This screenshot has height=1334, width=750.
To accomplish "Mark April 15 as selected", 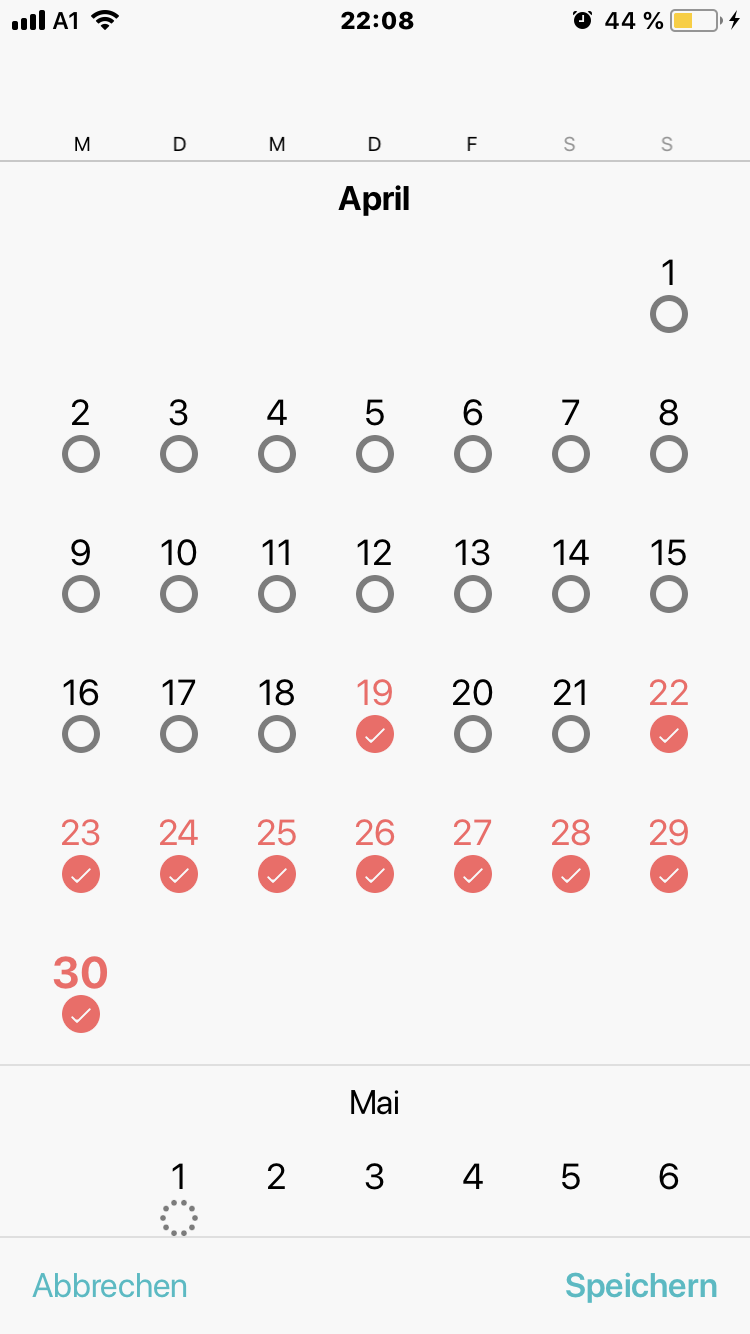I will pyautogui.click(x=669, y=595).
